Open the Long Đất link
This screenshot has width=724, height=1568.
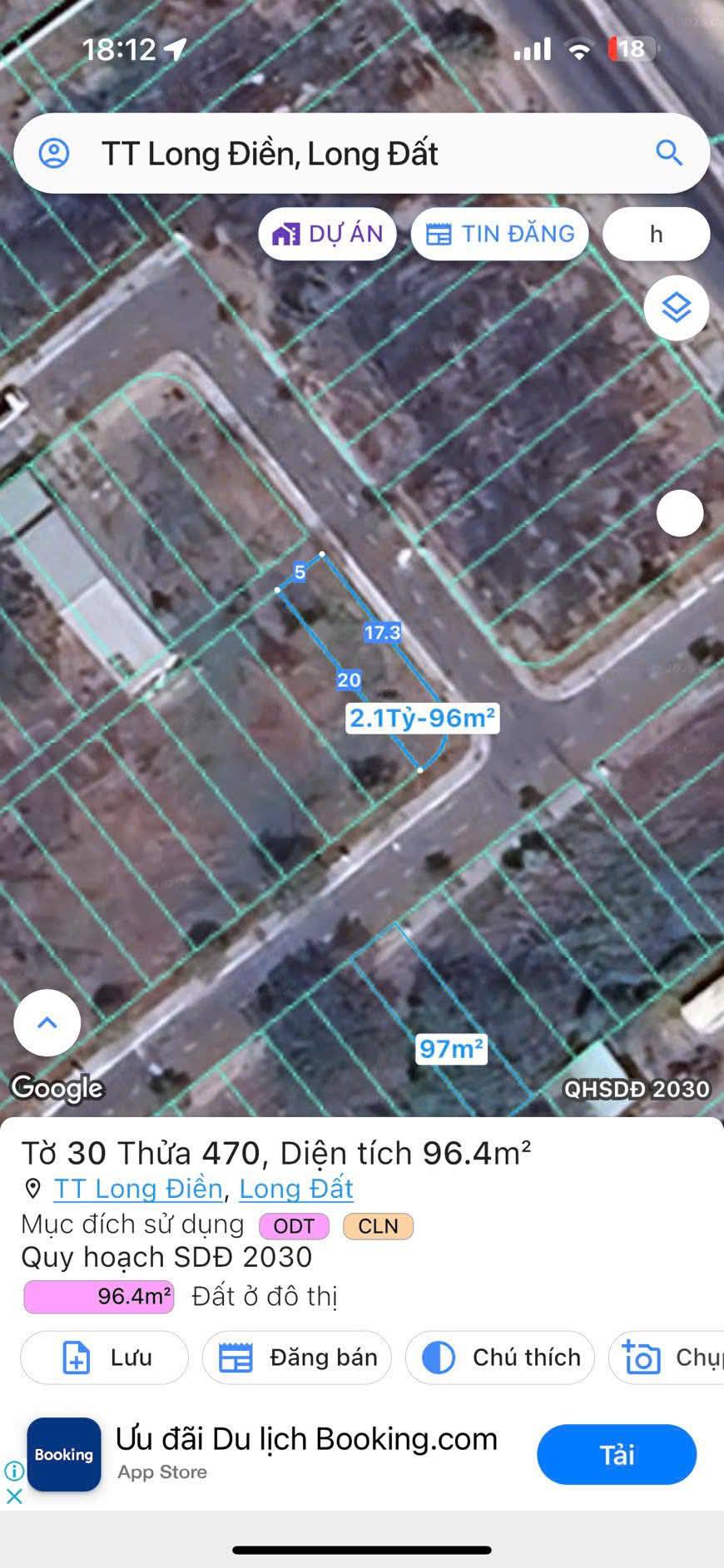click(296, 1188)
